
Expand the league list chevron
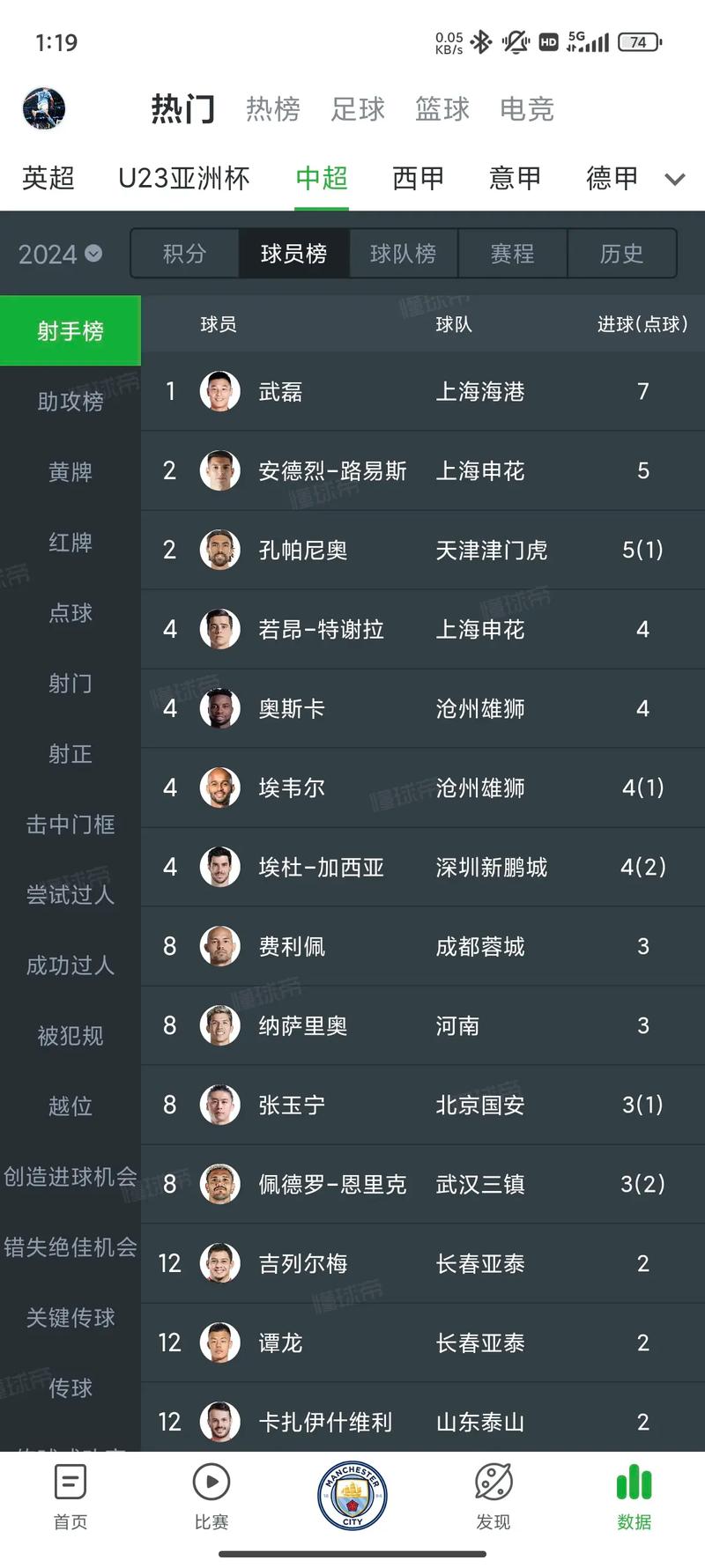tap(674, 180)
